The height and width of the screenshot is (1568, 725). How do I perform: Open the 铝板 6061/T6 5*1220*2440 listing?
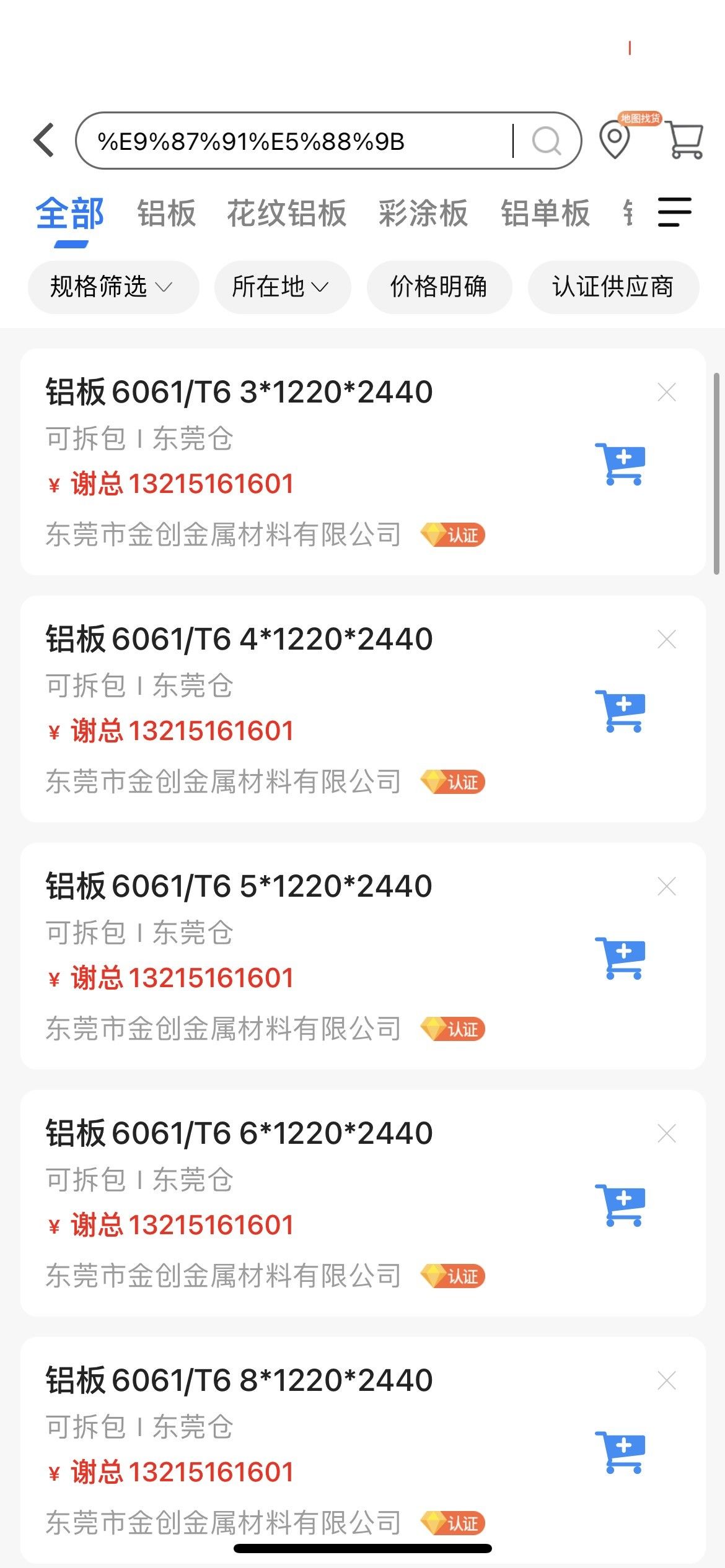click(239, 886)
